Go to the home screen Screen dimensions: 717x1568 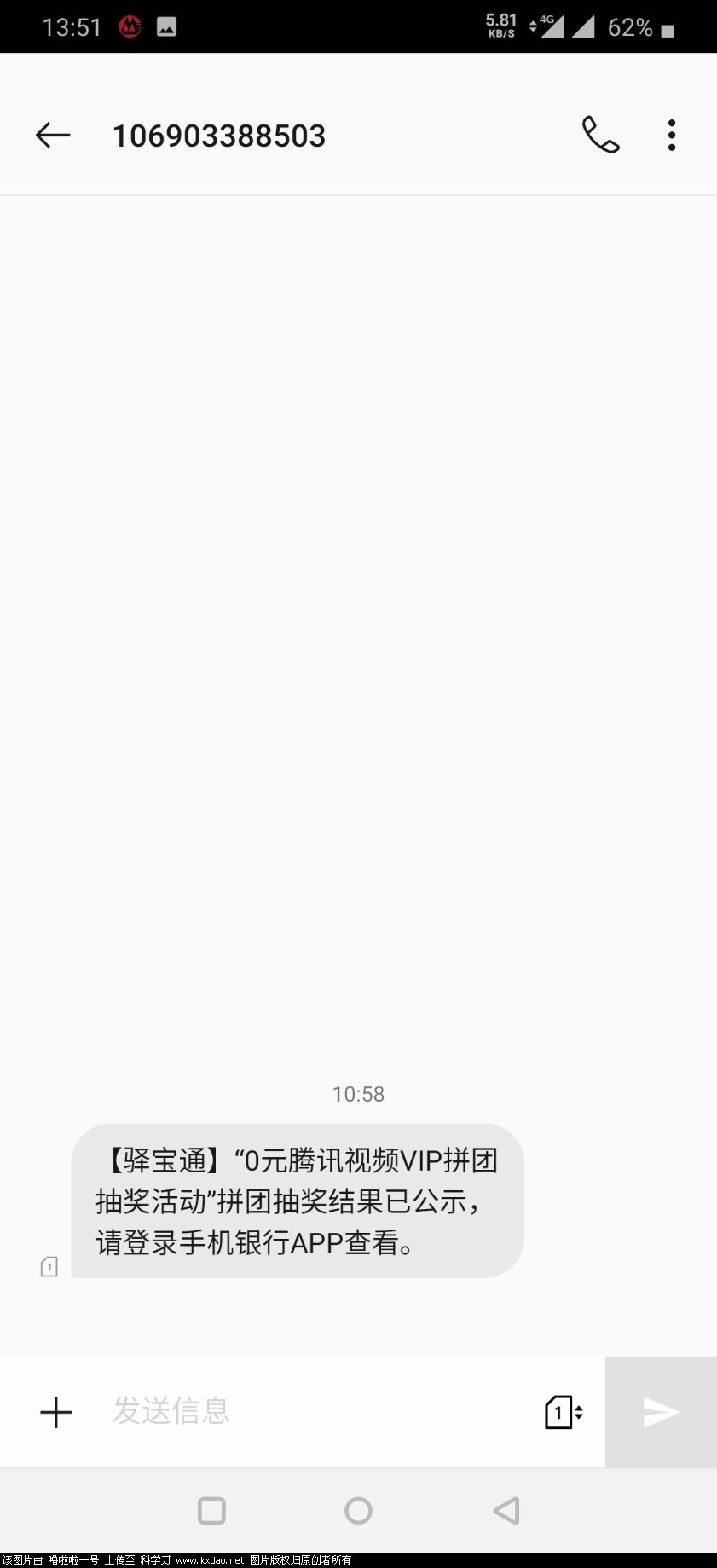coord(358,1511)
